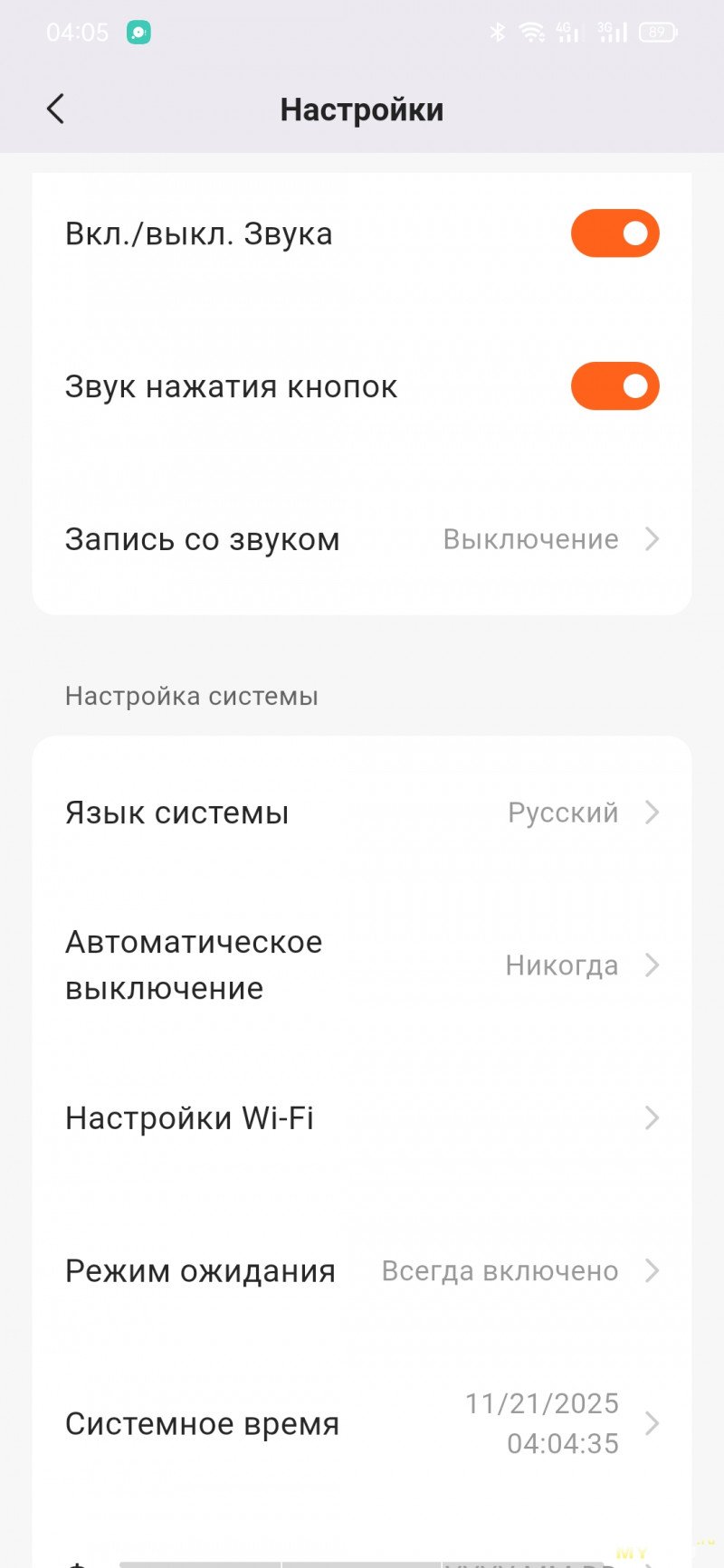Screen dimensions: 724x1568
Task: Toggle the Вкл./выкл. Звука switch
Action: click(614, 233)
